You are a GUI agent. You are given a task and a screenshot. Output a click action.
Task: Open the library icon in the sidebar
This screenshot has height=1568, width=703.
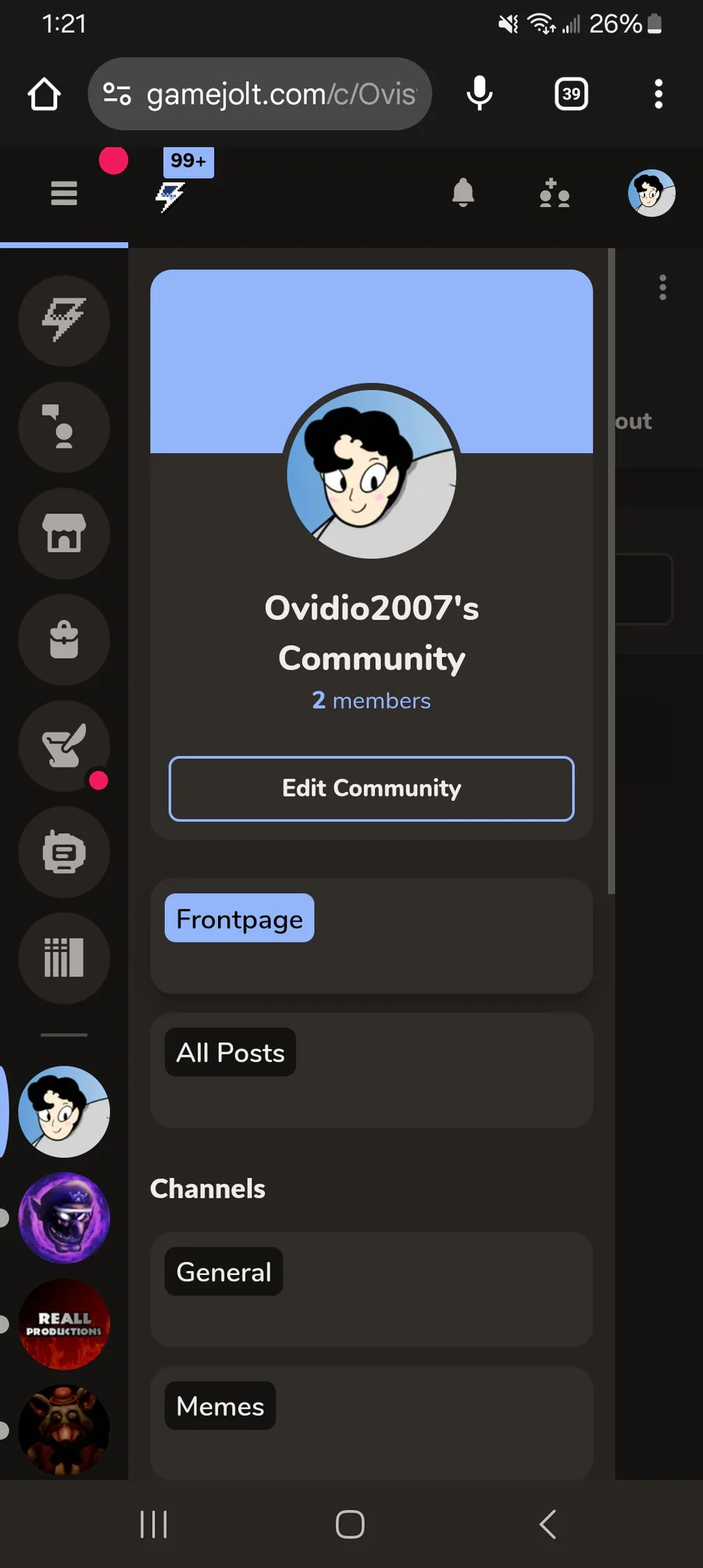click(x=64, y=958)
